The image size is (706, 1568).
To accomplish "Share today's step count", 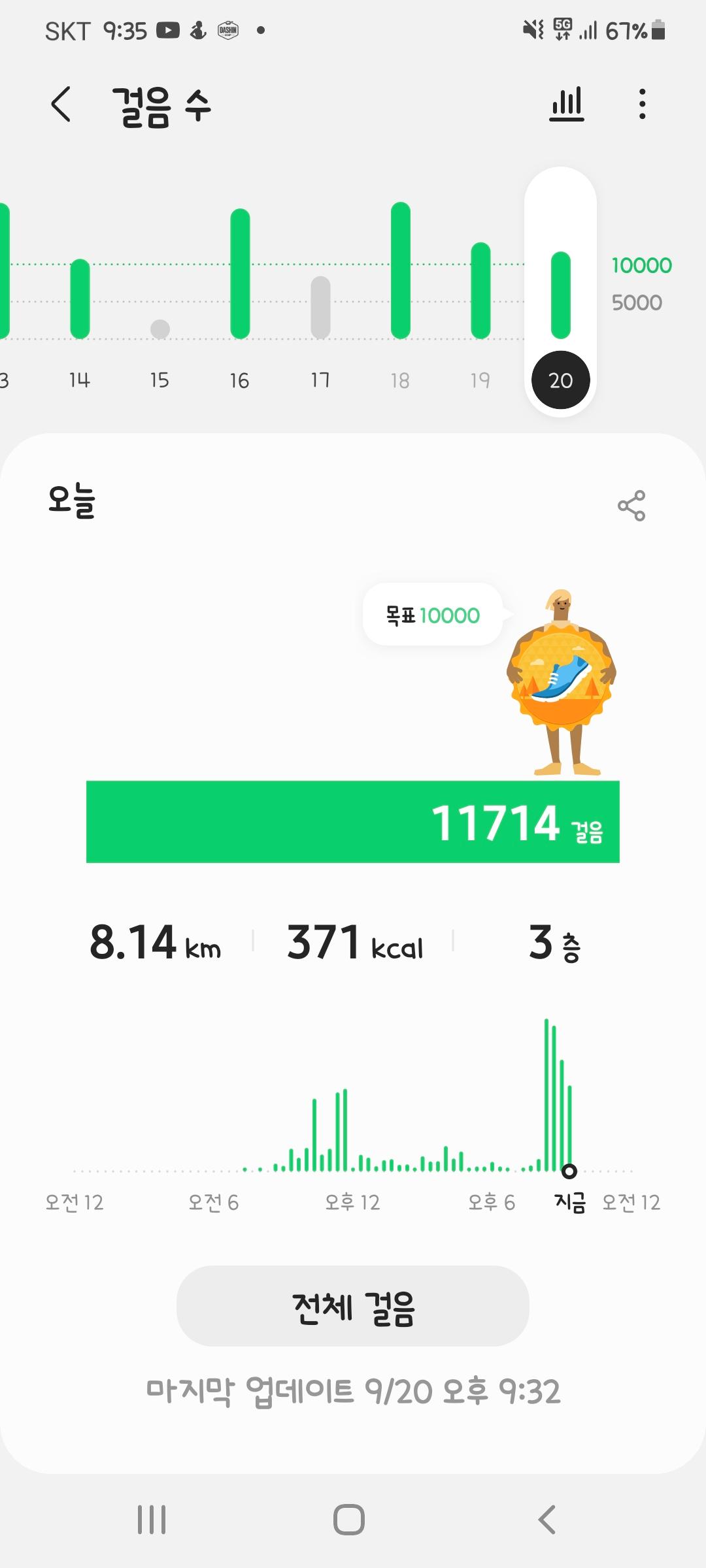I will pos(631,506).
